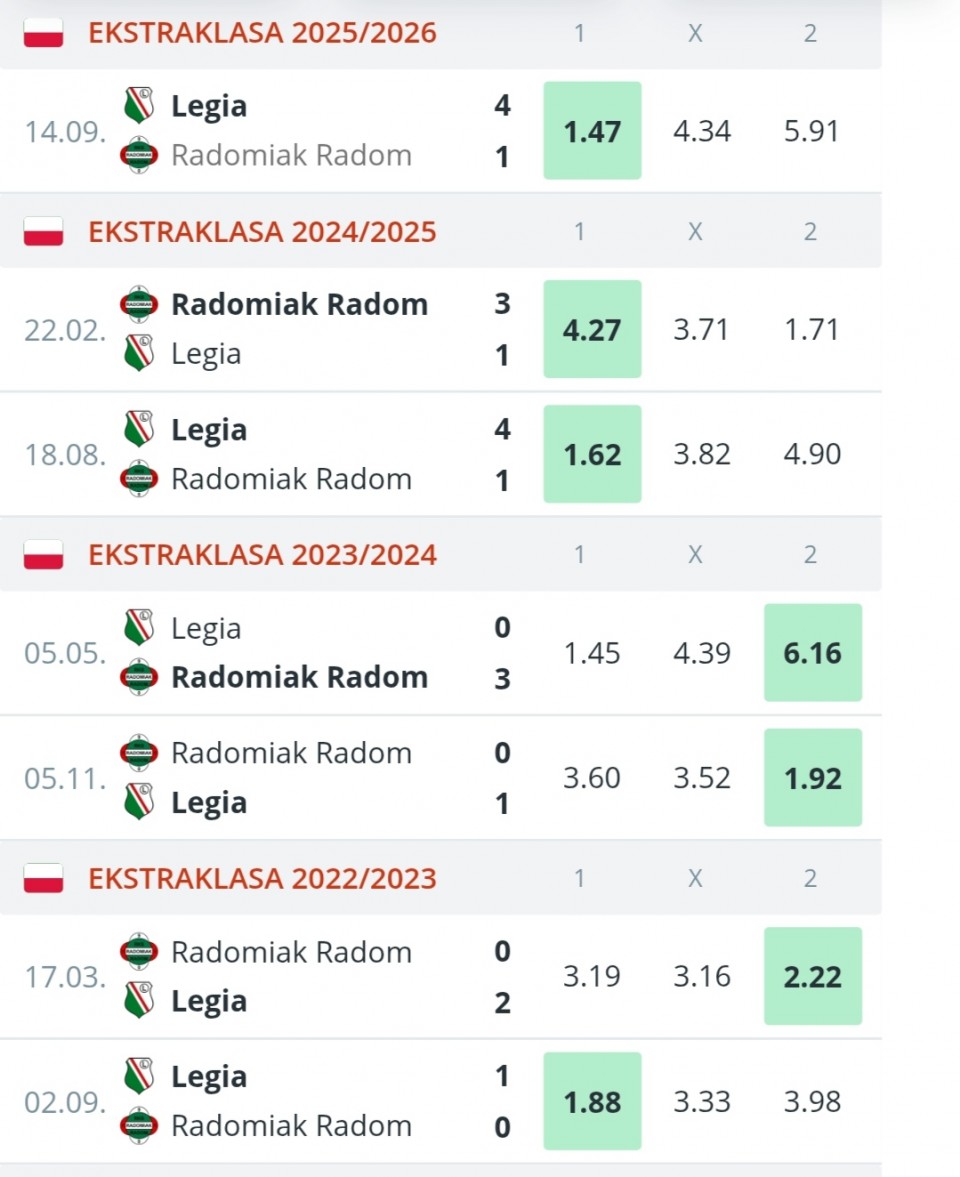The height and width of the screenshot is (1177, 960).
Task: Tap the Ekstraklasa 2023/2024 league header
Action: (262, 555)
